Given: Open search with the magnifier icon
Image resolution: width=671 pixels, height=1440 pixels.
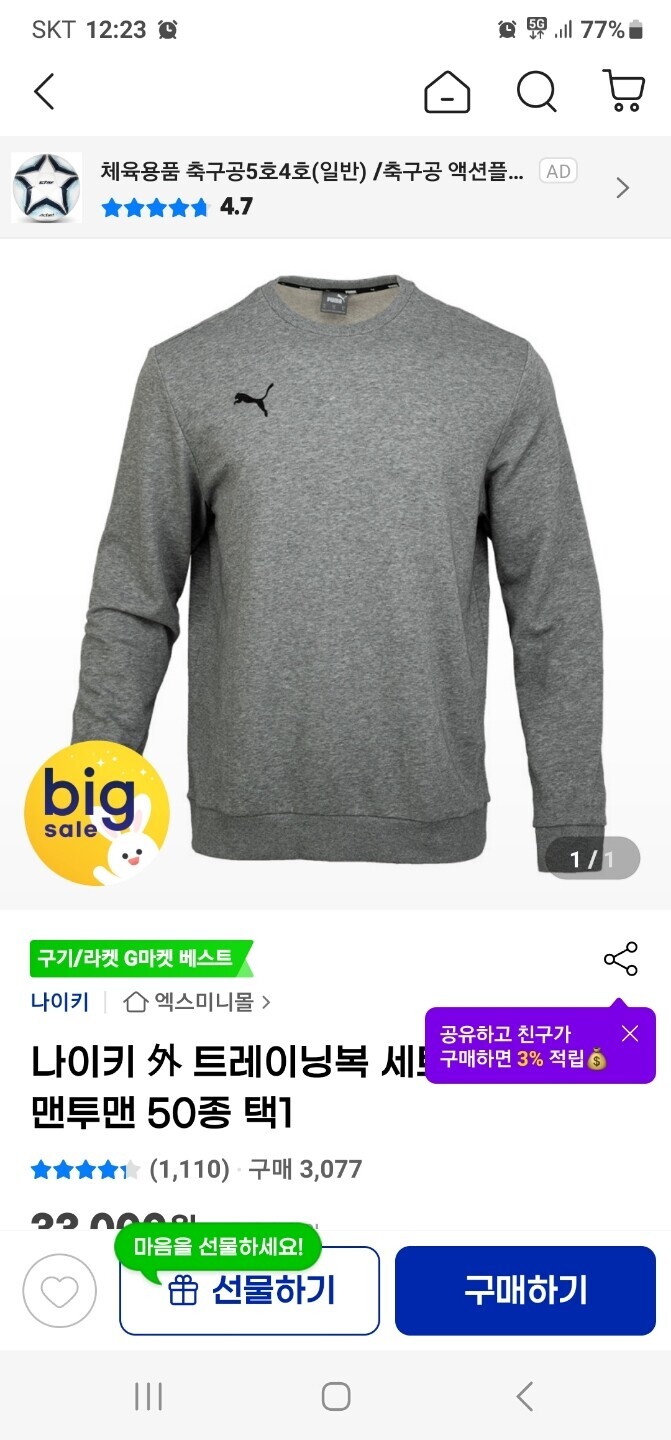Looking at the screenshot, I should [536, 92].
